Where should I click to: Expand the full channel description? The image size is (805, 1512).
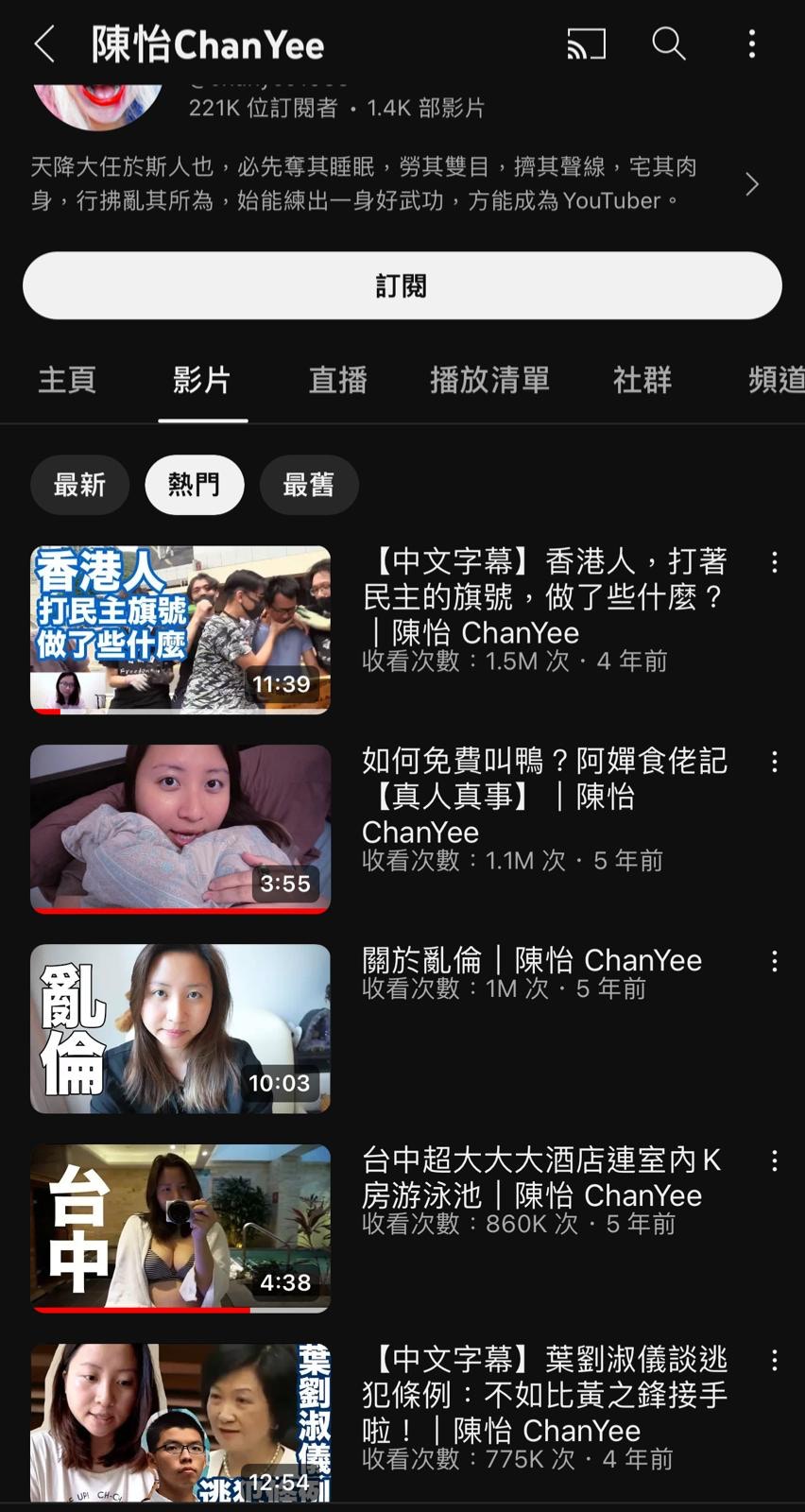point(751,183)
